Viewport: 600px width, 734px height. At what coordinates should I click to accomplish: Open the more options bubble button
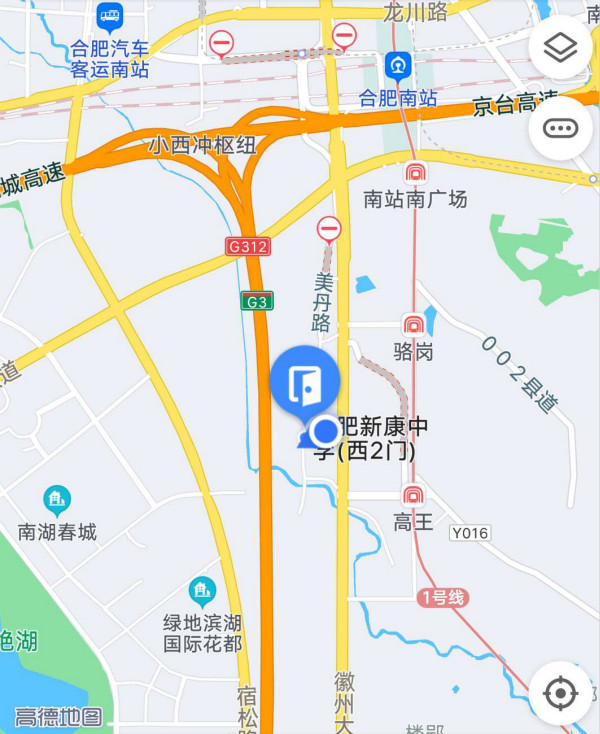[561, 128]
